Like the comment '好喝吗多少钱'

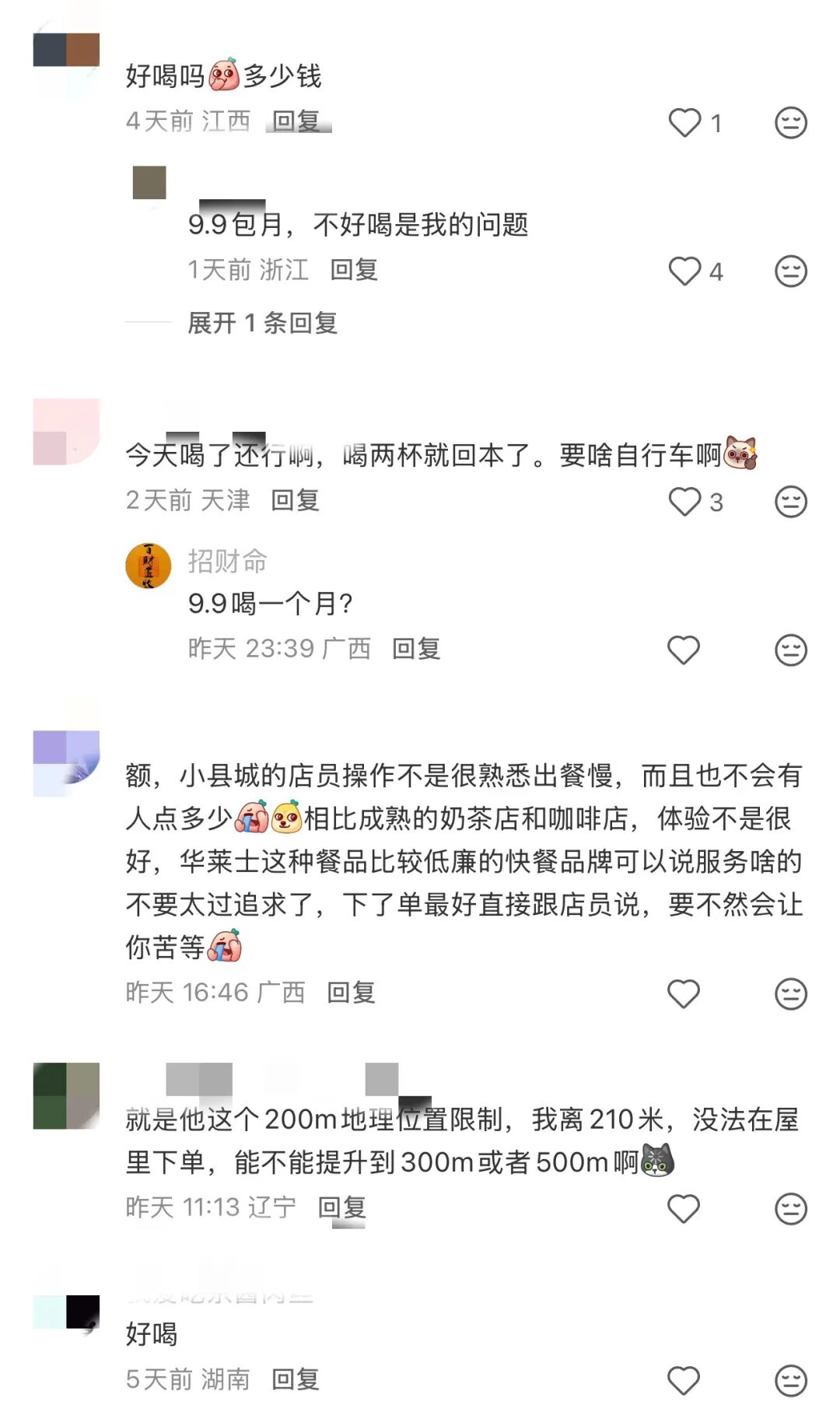(x=685, y=122)
